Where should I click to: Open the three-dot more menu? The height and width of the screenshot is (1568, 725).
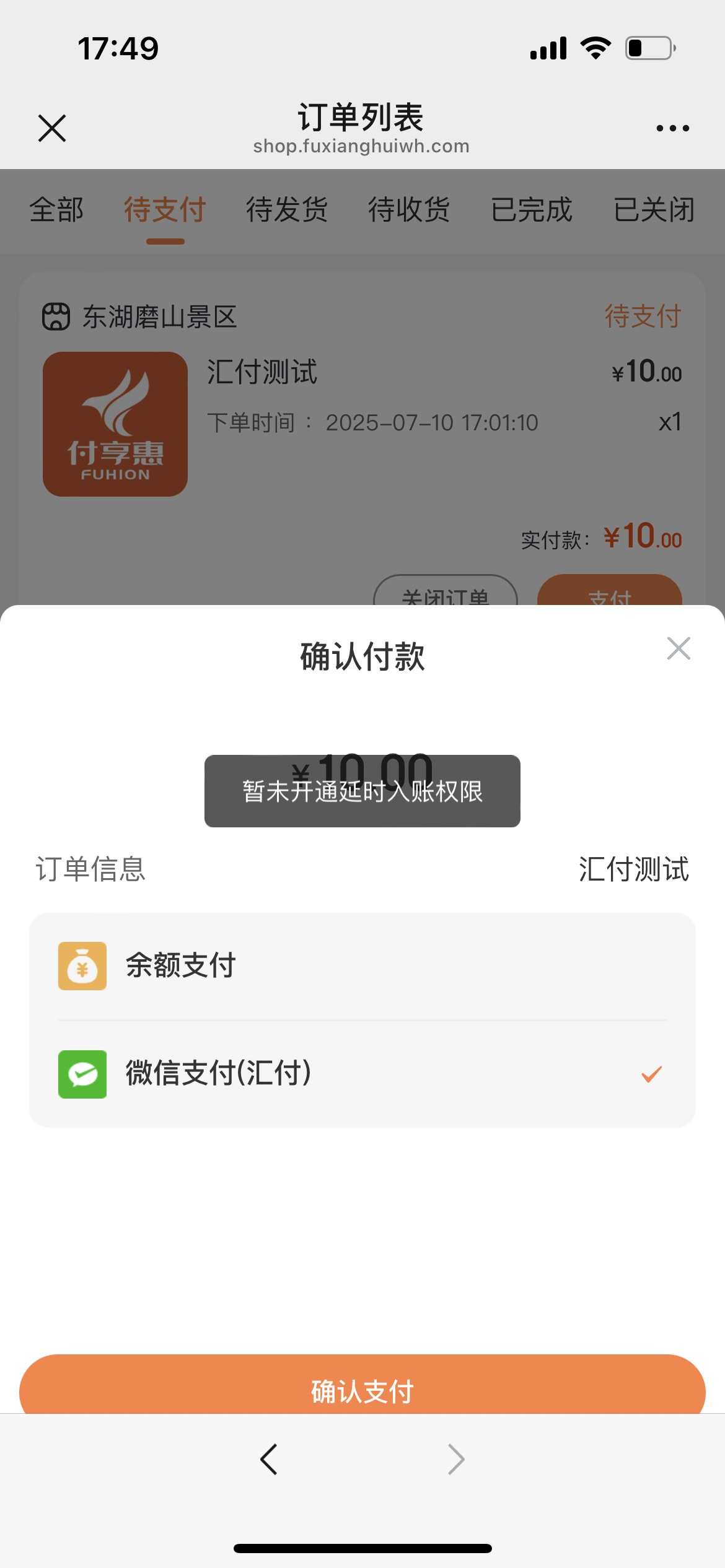point(672,128)
